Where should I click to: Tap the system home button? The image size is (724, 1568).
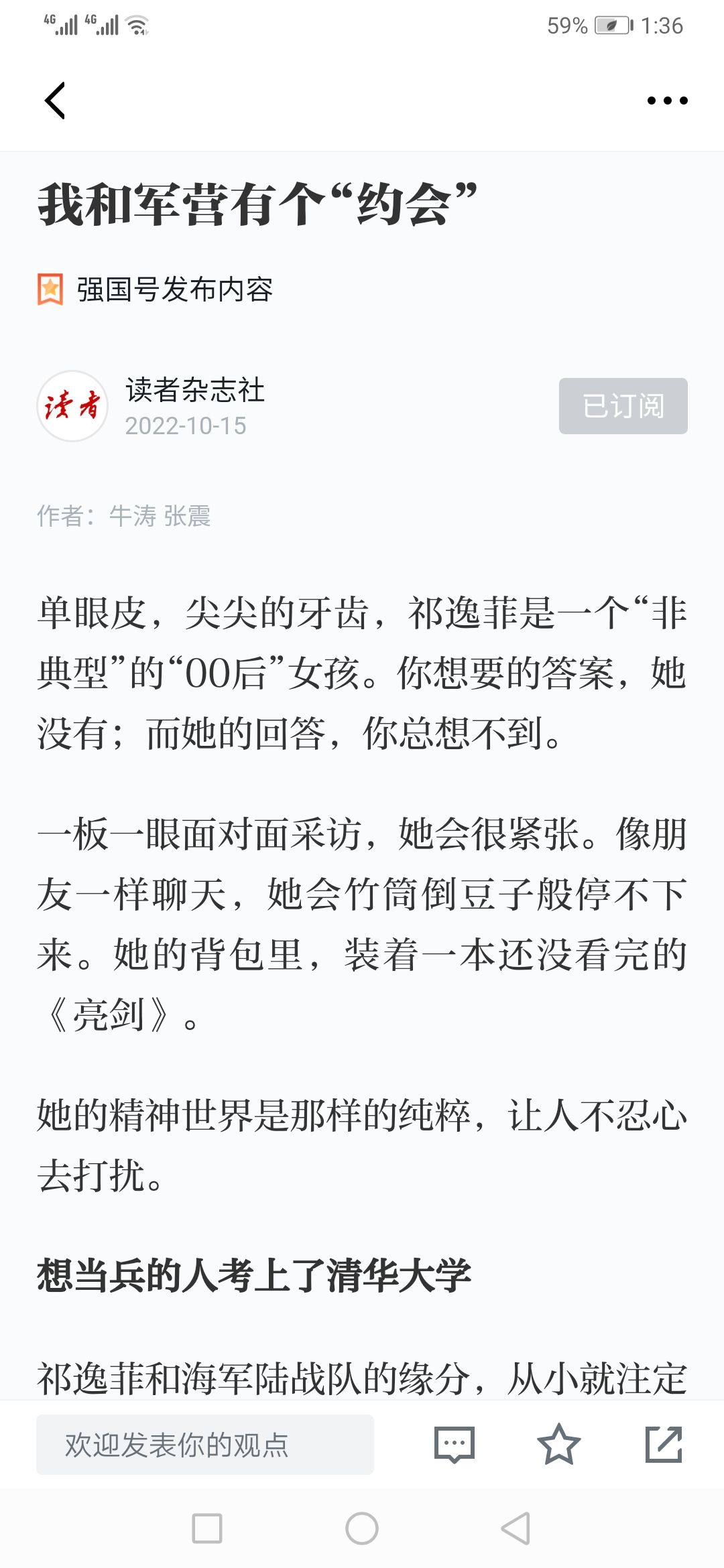pos(362,1528)
